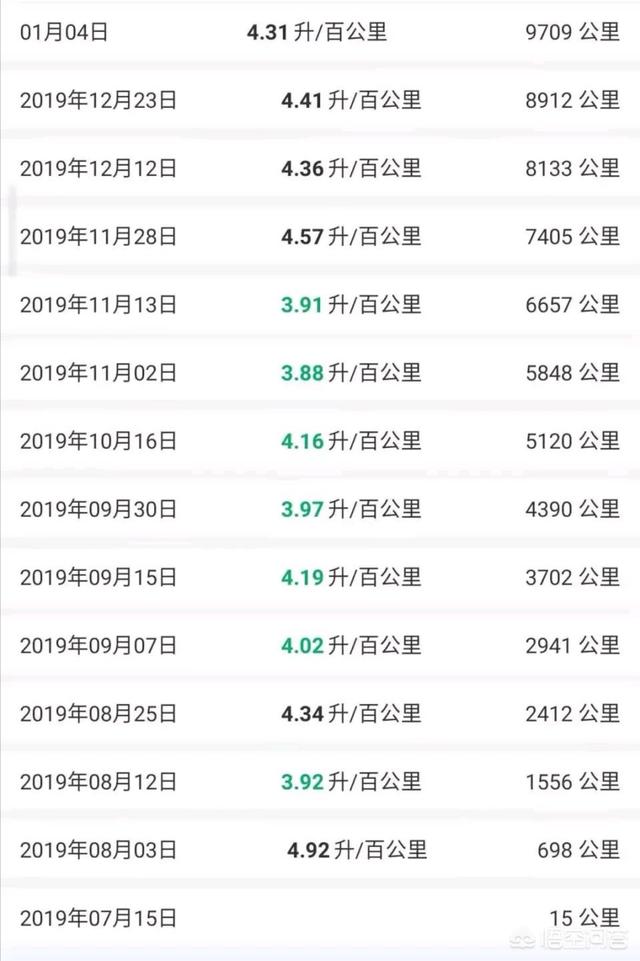This screenshot has width=640, height=961.
Task: View details for 2019年11月02日
Action: tap(320, 373)
